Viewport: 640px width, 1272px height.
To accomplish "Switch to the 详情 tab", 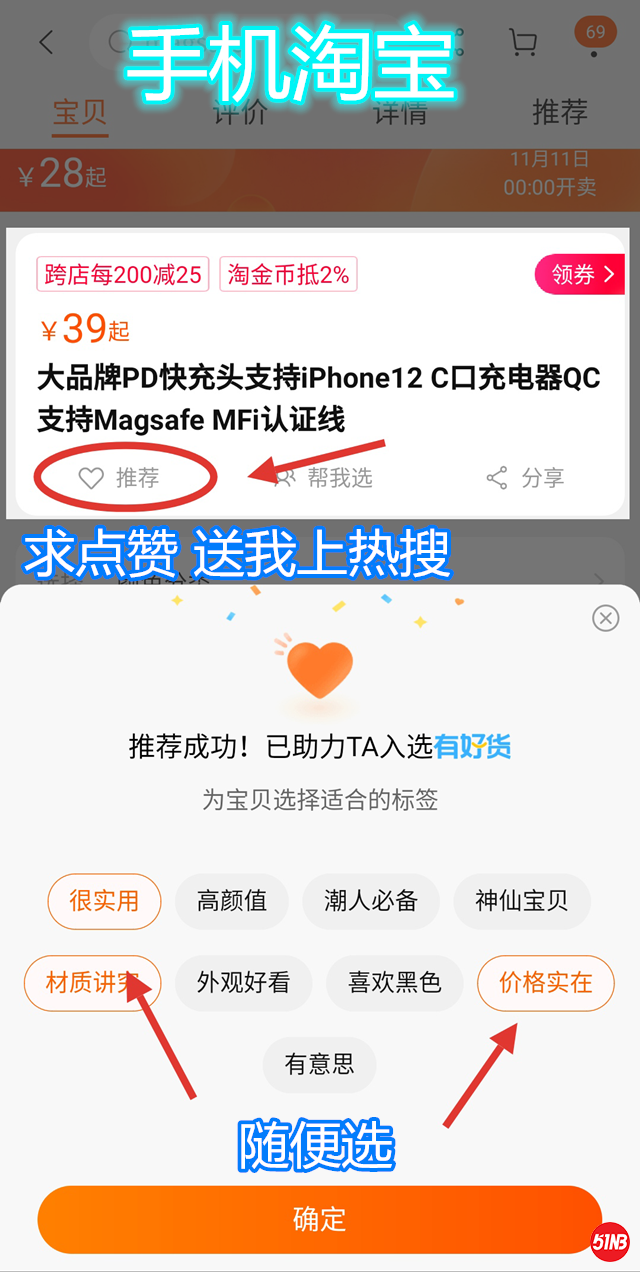I will click(400, 112).
